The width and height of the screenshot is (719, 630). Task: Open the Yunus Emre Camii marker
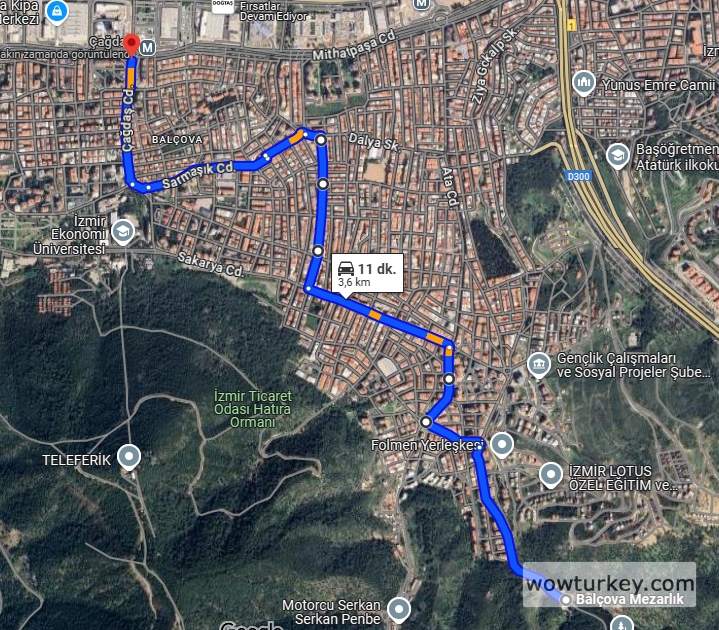[x=583, y=81]
